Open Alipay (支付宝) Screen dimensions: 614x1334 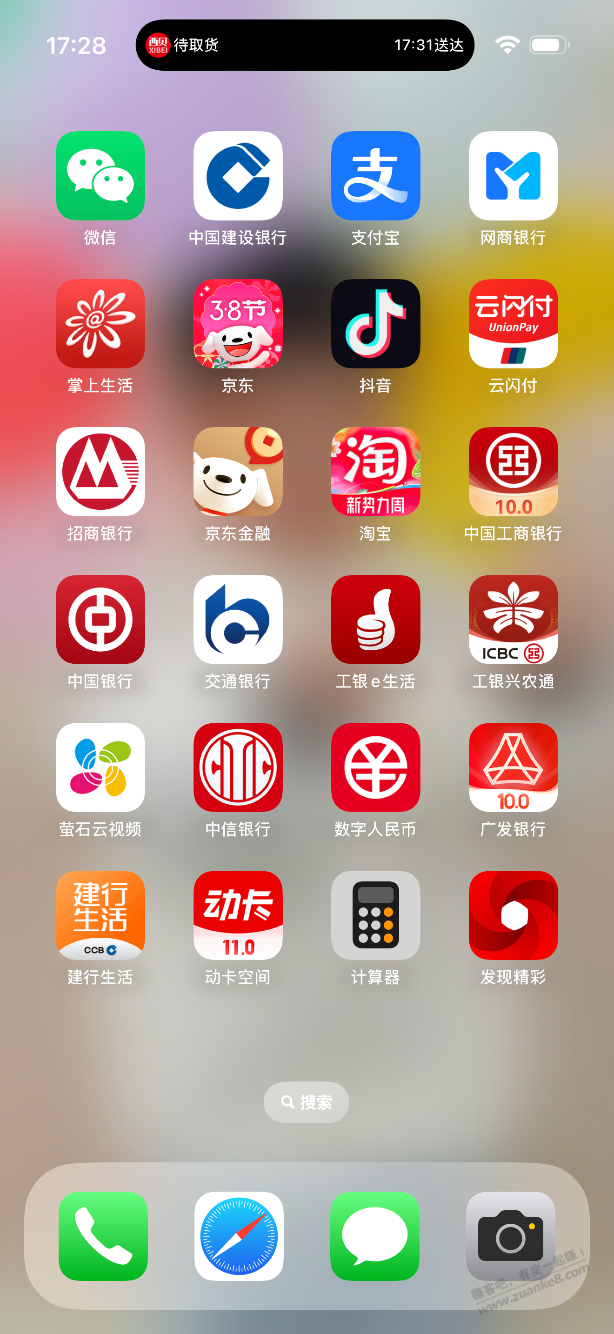coord(375,176)
